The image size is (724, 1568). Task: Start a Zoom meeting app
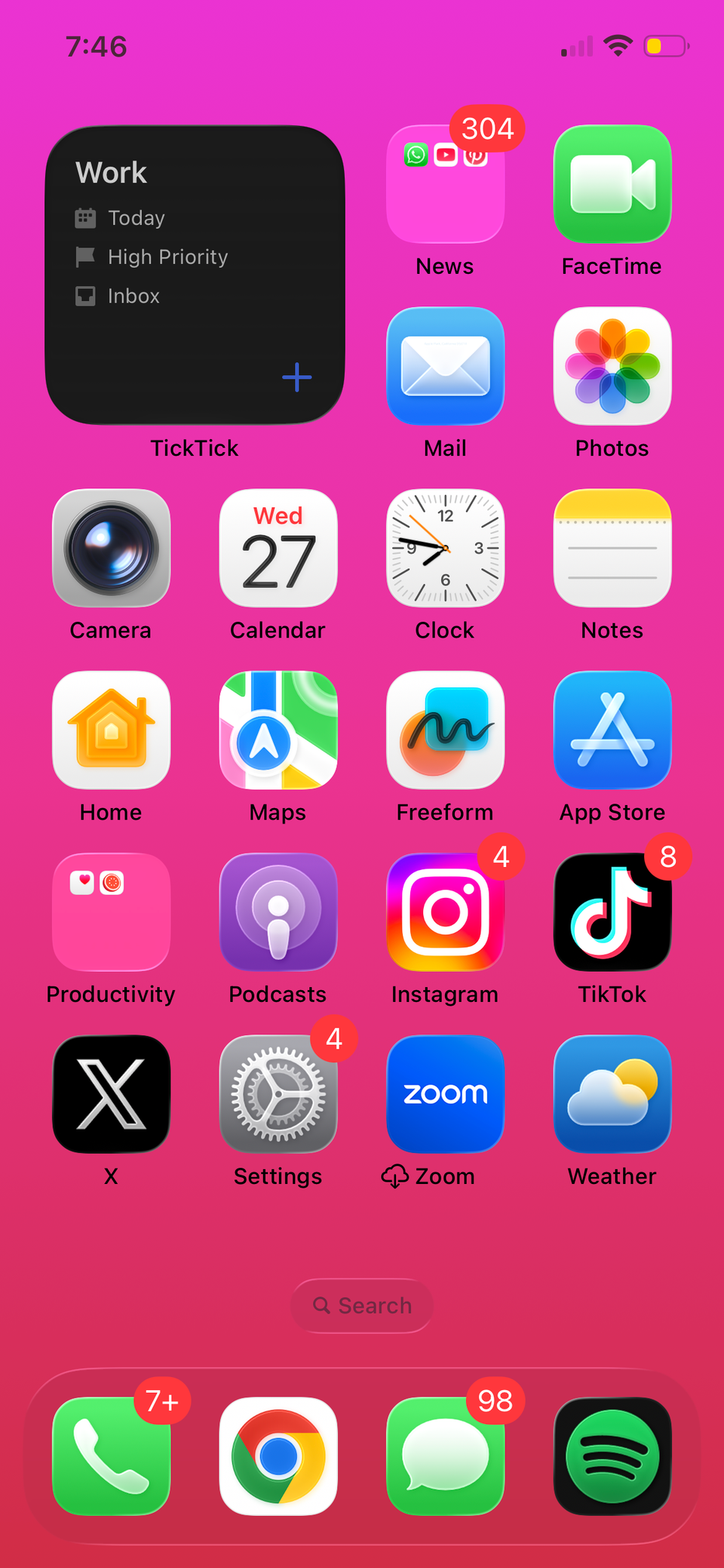click(445, 1094)
